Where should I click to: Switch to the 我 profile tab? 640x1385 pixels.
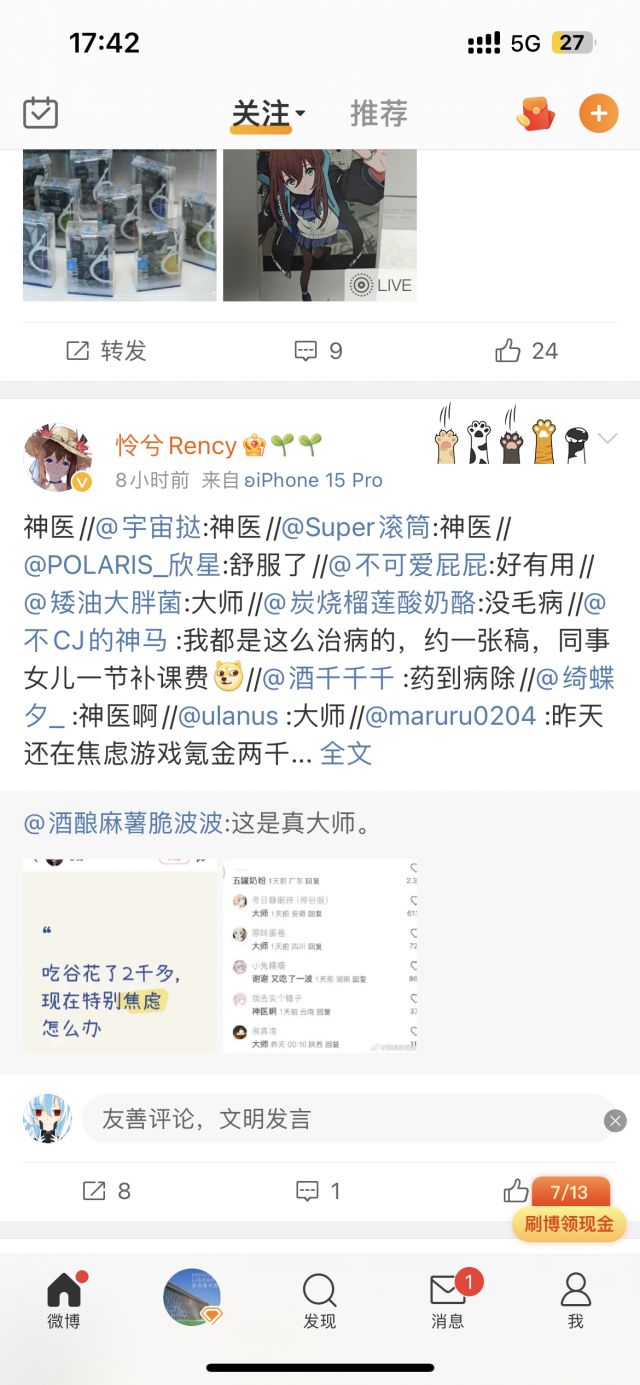pos(575,1301)
